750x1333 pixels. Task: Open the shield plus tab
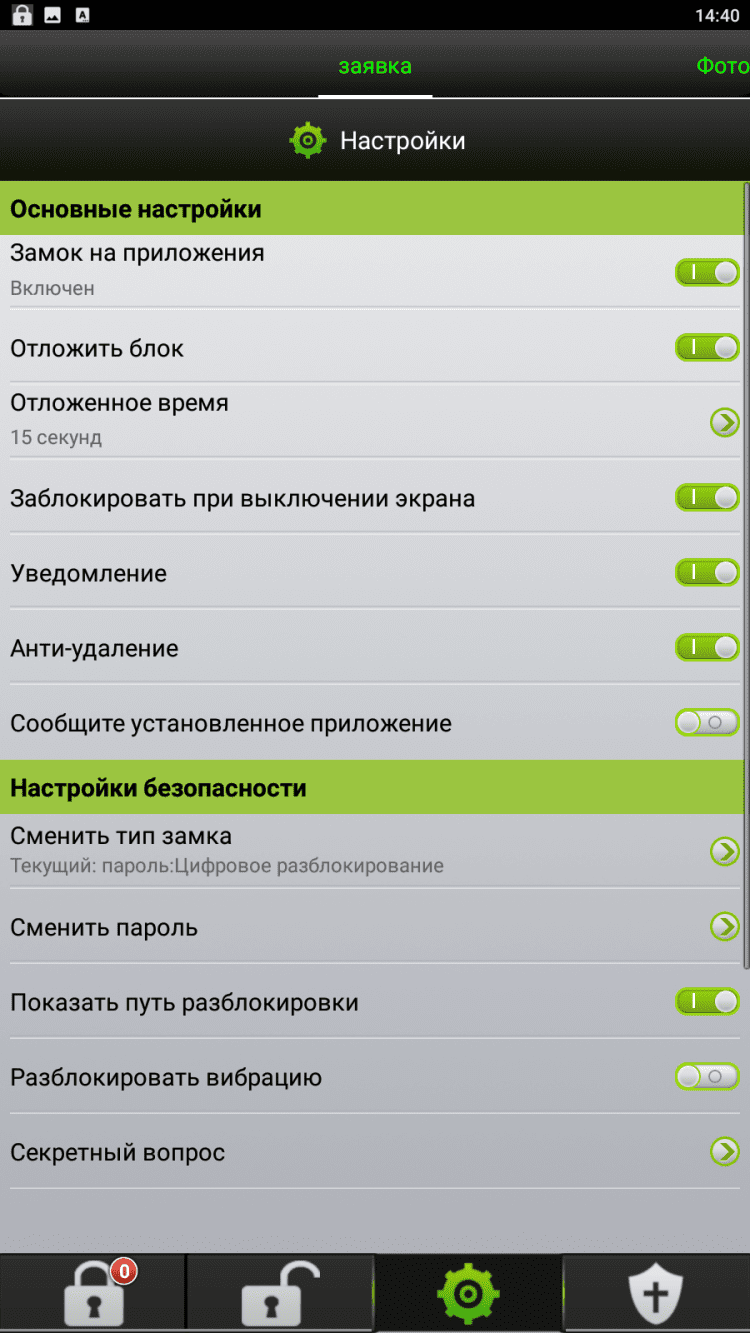coord(655,1293)
